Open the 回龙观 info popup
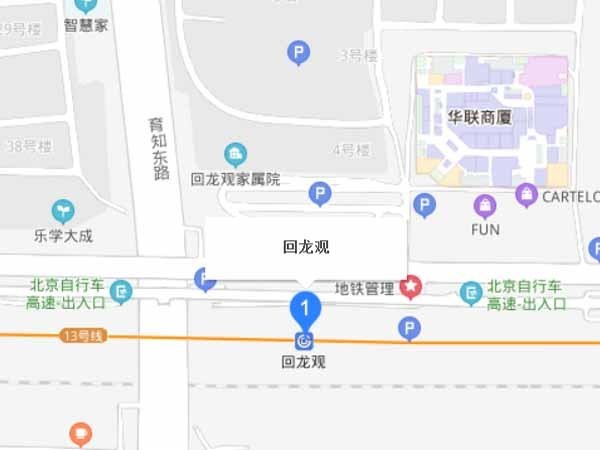This screenshot has width=600, height=450. [305, 245]
